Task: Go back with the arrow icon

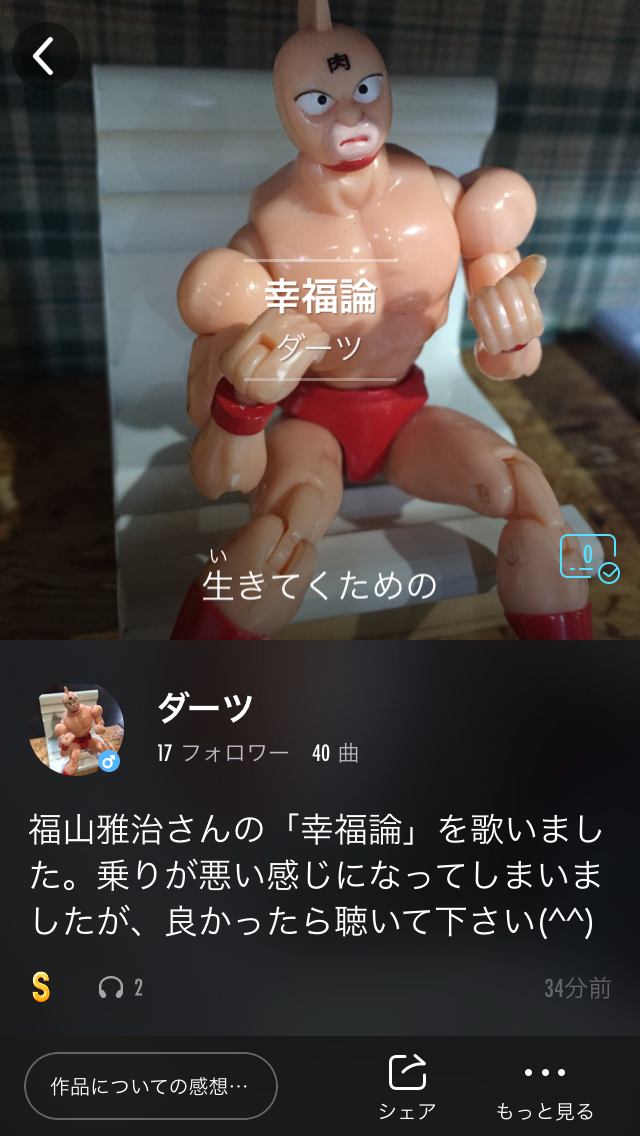Action: click(45, 56)
